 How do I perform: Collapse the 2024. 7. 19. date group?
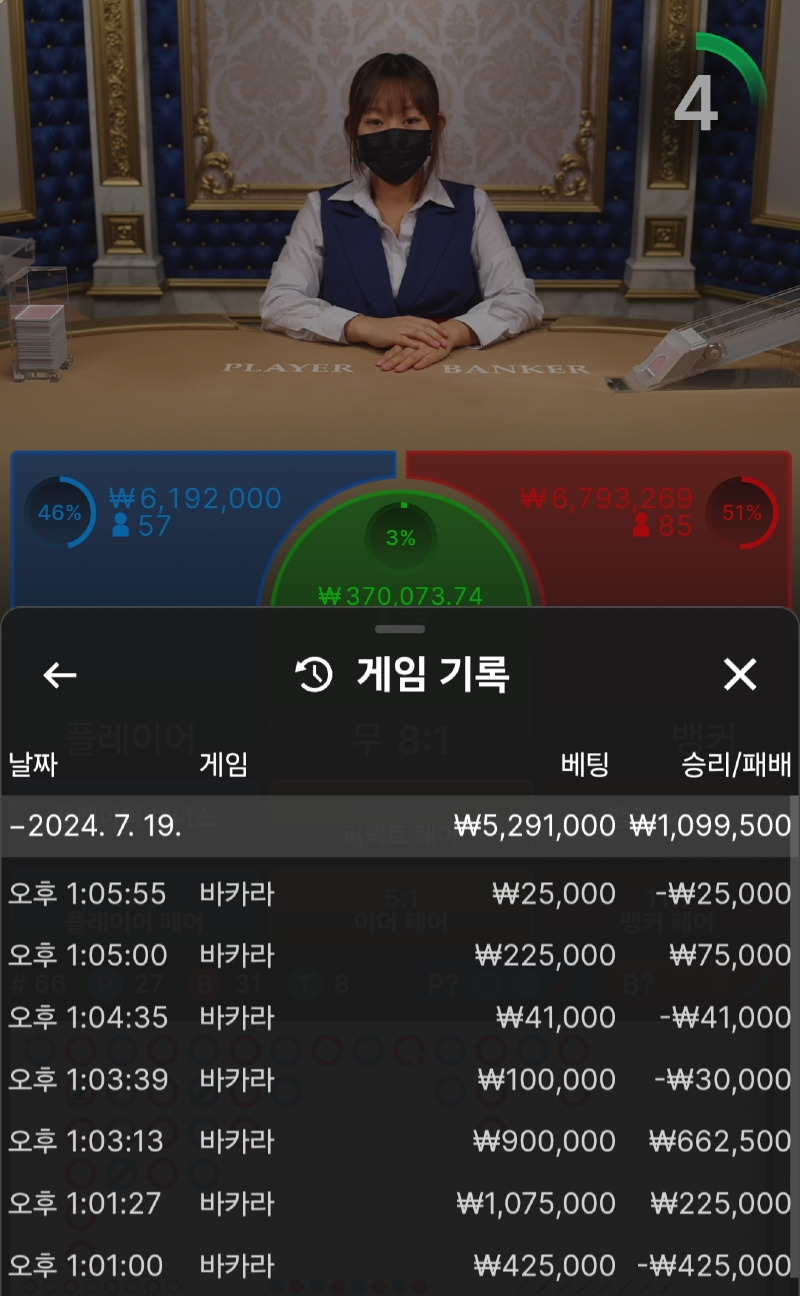point(96,826)
